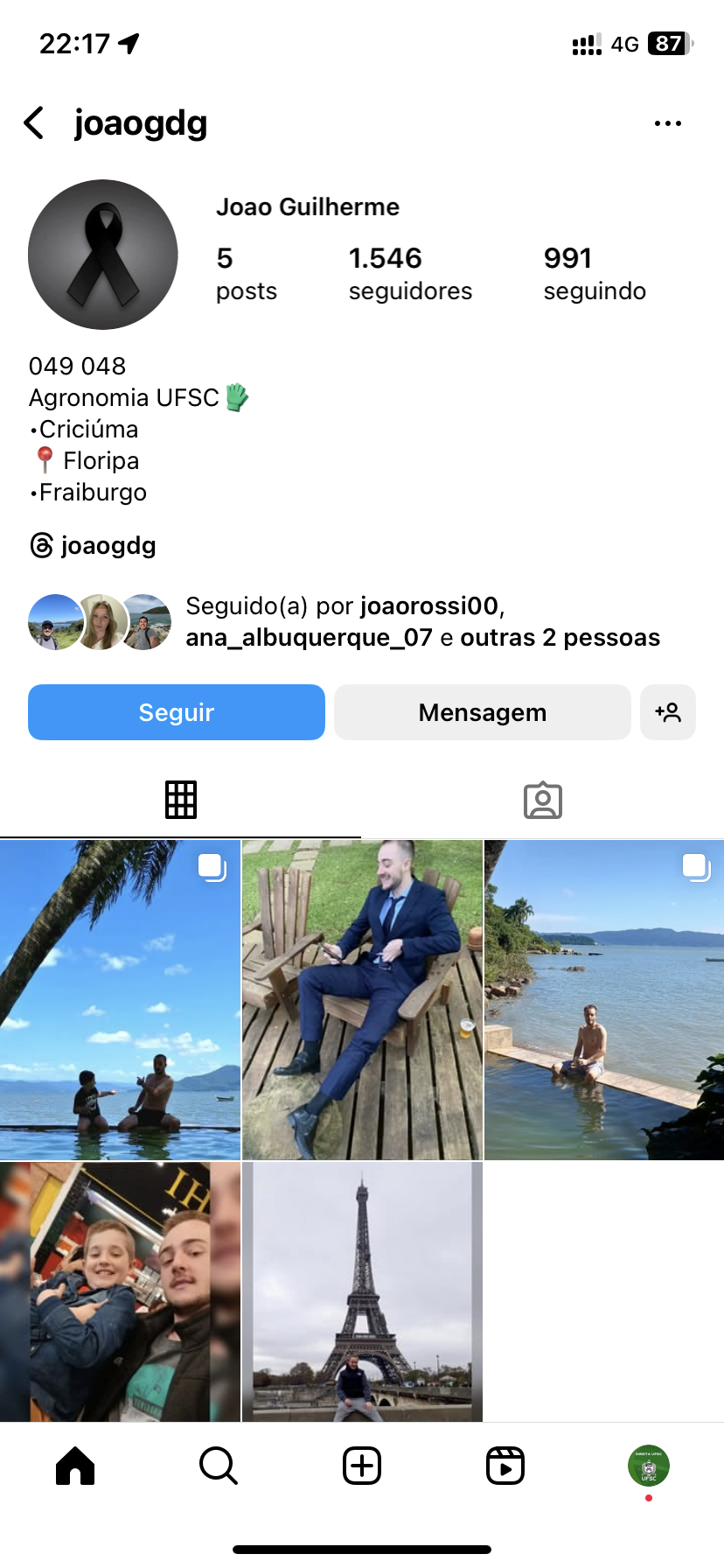Open suggested people to follow icon
The image size is (724, 1568).
[668, 712]
